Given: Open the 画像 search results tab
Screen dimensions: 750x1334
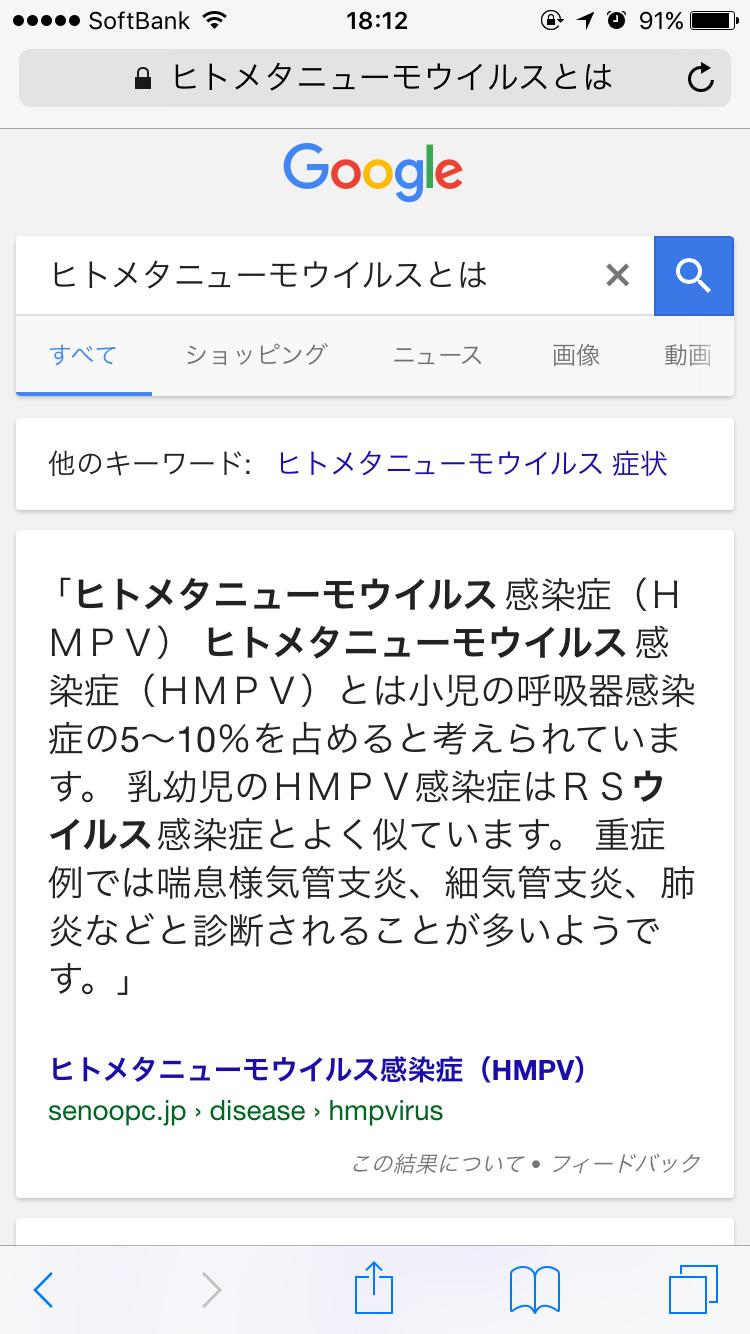Looking at the screenshot, I should coord(575,355).
